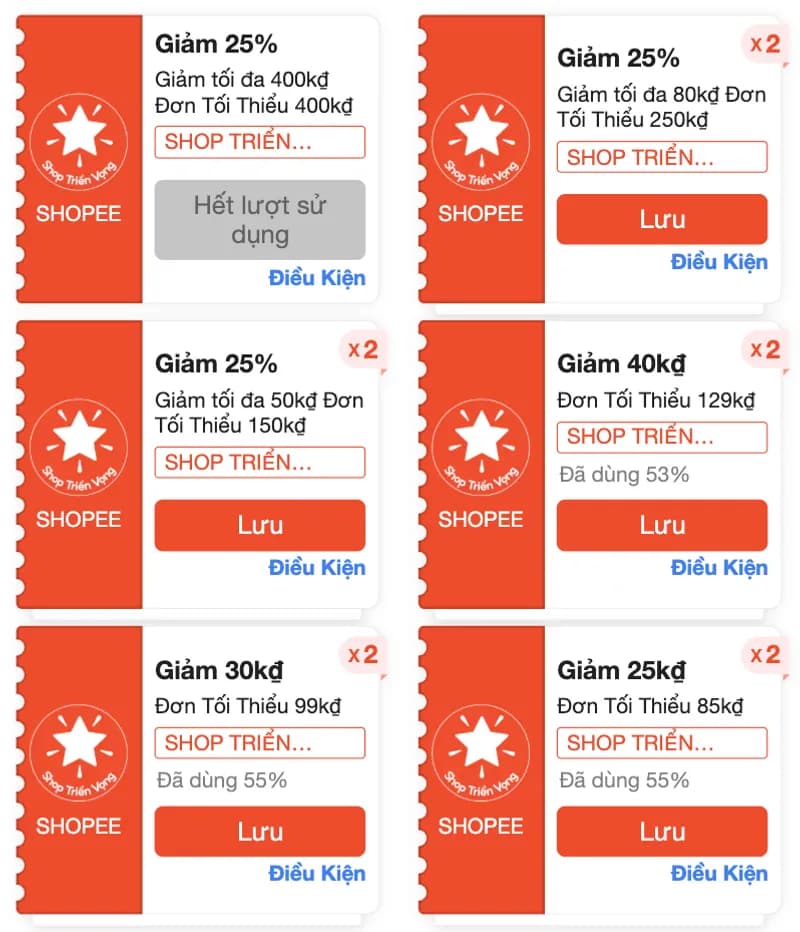800x932 pixels.
Task: Check Điều Kiện of the Giảm 40kđ voucher
Action: tap(719, 568)
